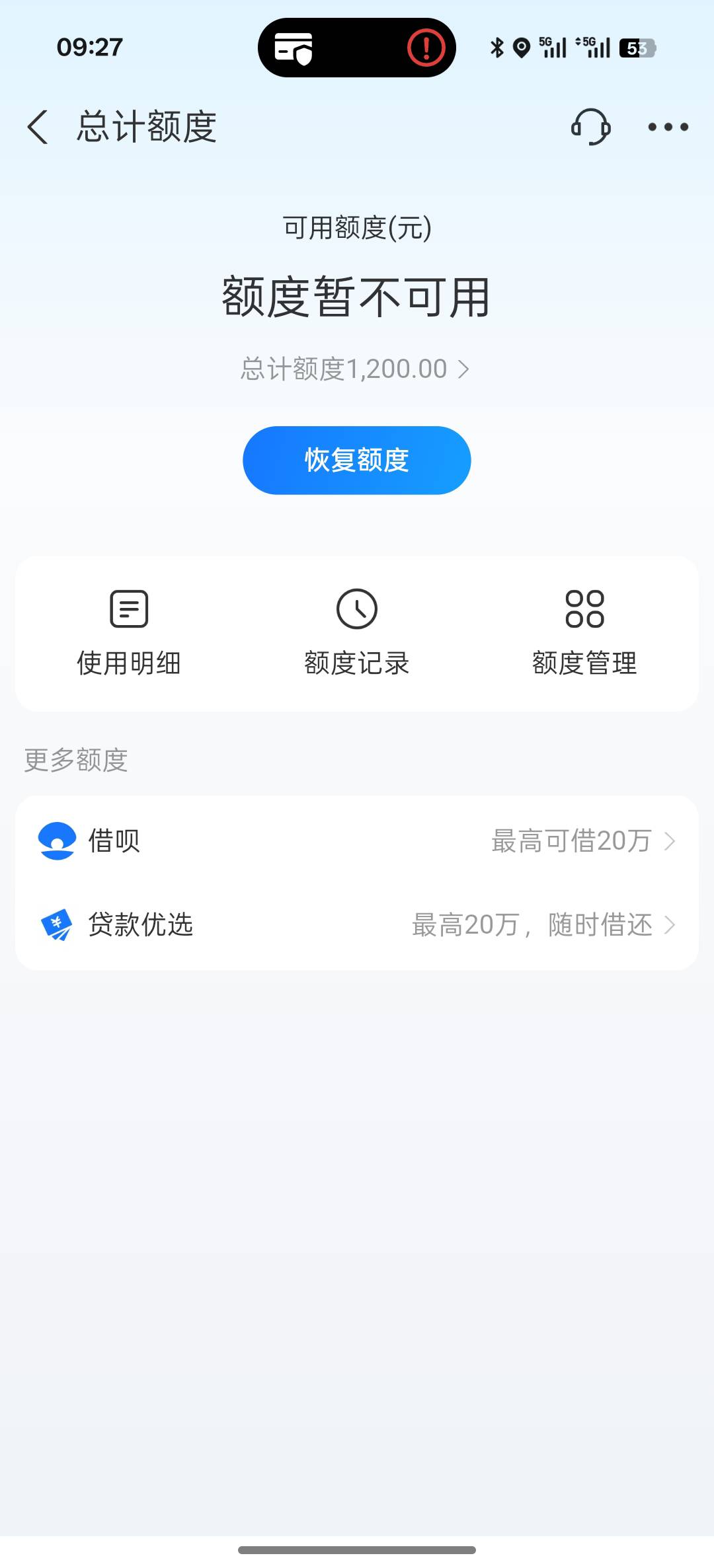Open the three-dot overflow menu
The image size is (714, 1568).
668,127
